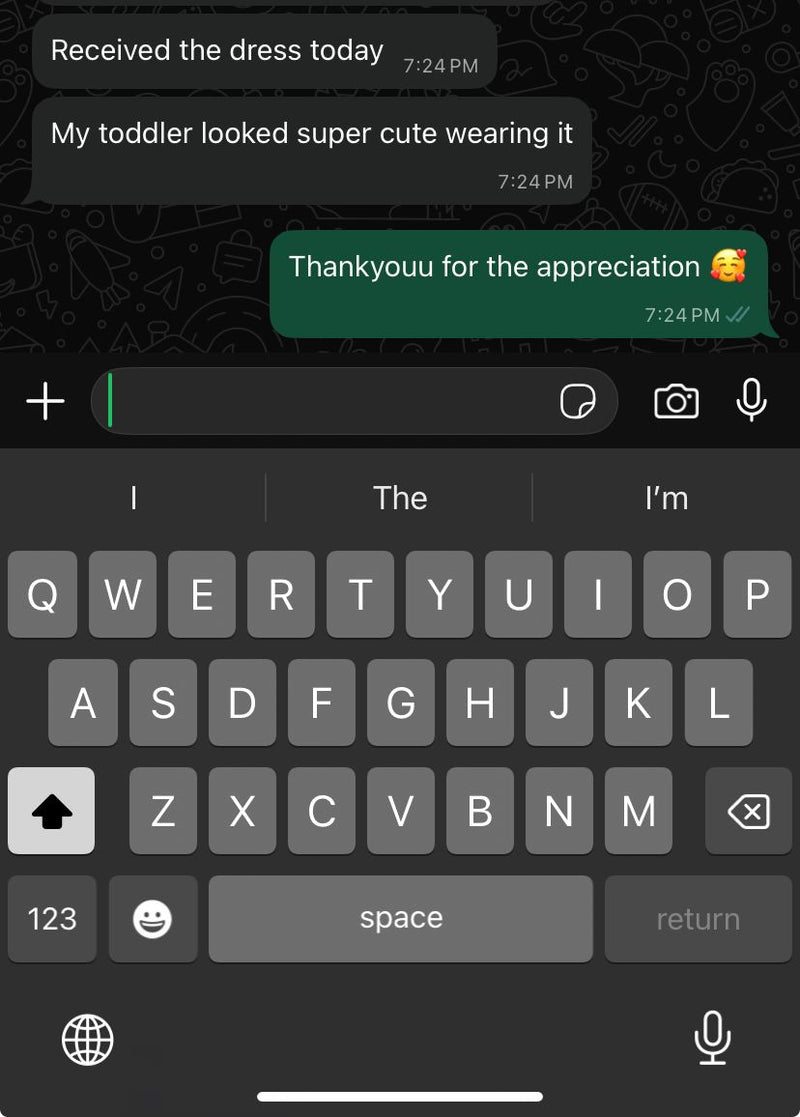
Task: Open the emoji keyboard
Action: 153,918
